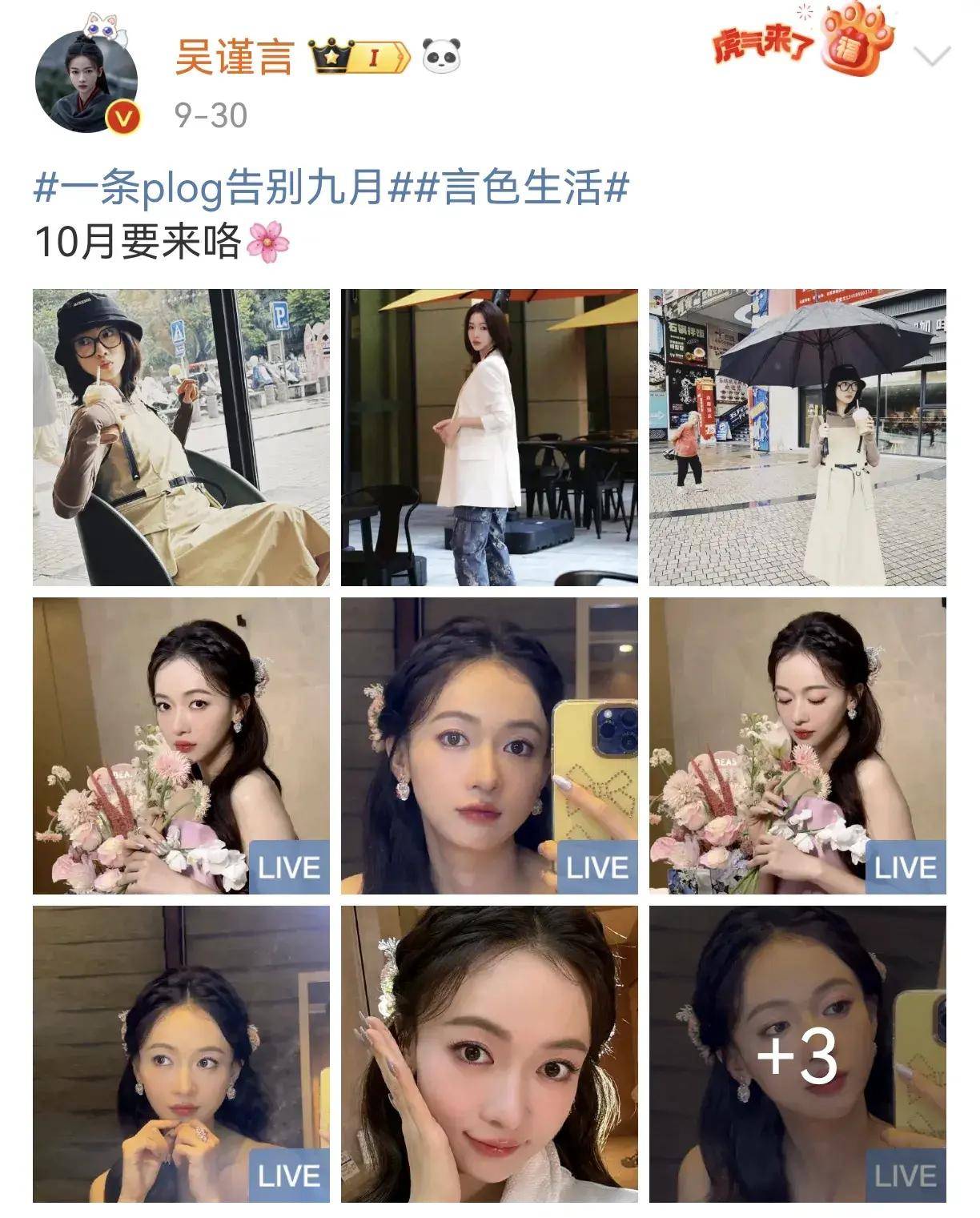Open username 吴谨言 profile
This screenshot has height=1218, width=980.
click(x=234, y=58)
